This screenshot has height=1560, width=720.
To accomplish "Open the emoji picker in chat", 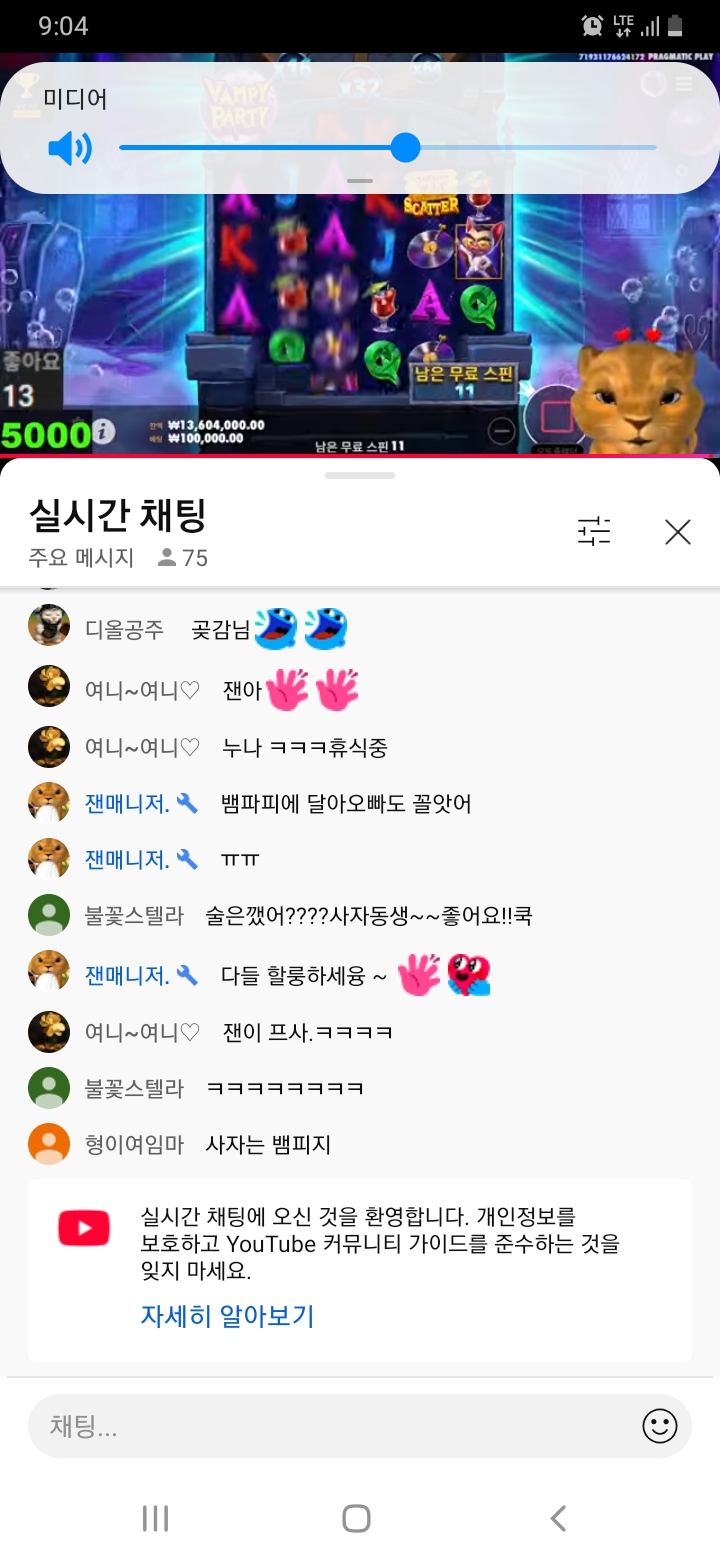I will pyautogui.click(x=660, y=1426).
